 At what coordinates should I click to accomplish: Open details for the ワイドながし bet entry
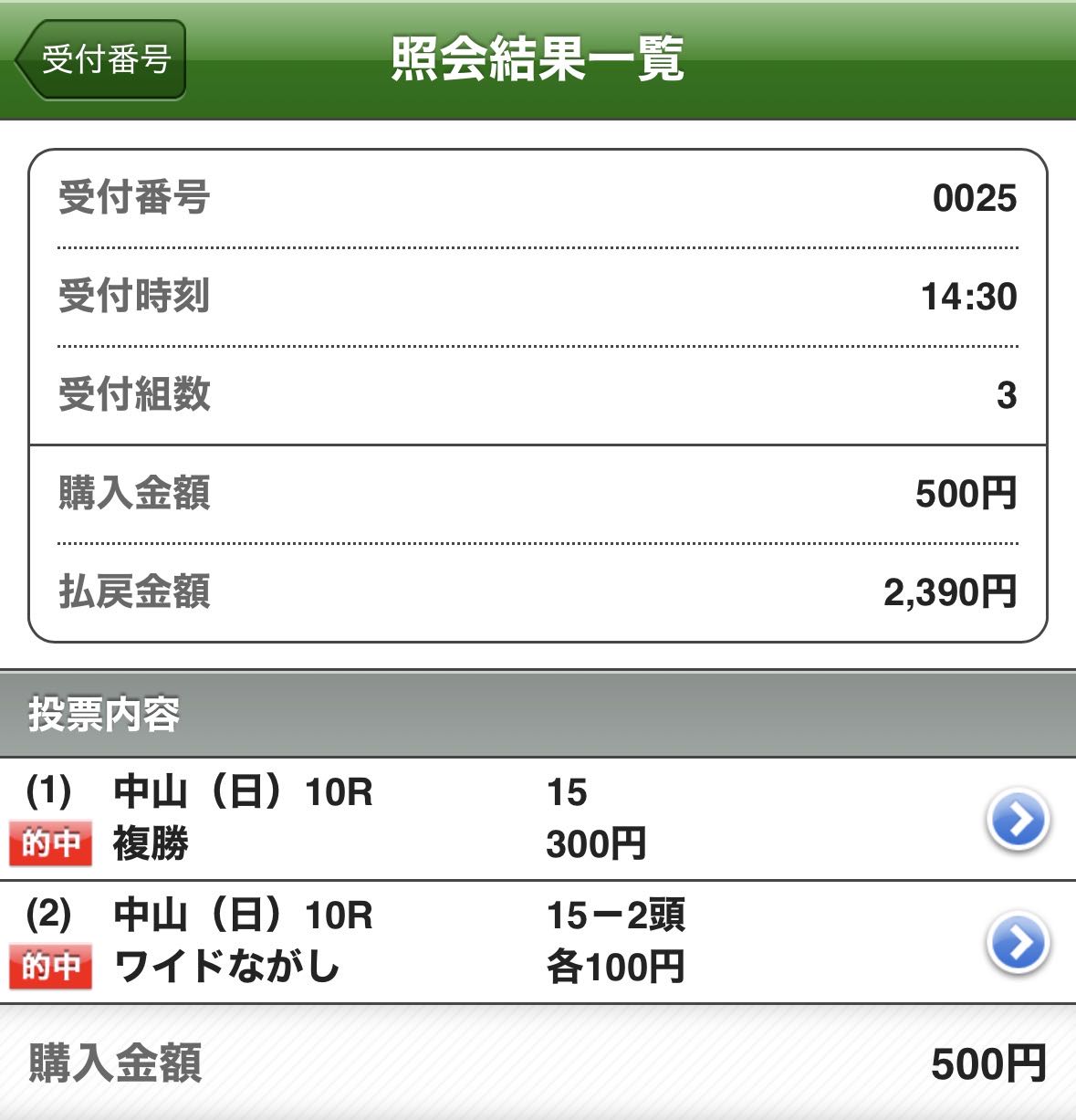point(1018,941)
